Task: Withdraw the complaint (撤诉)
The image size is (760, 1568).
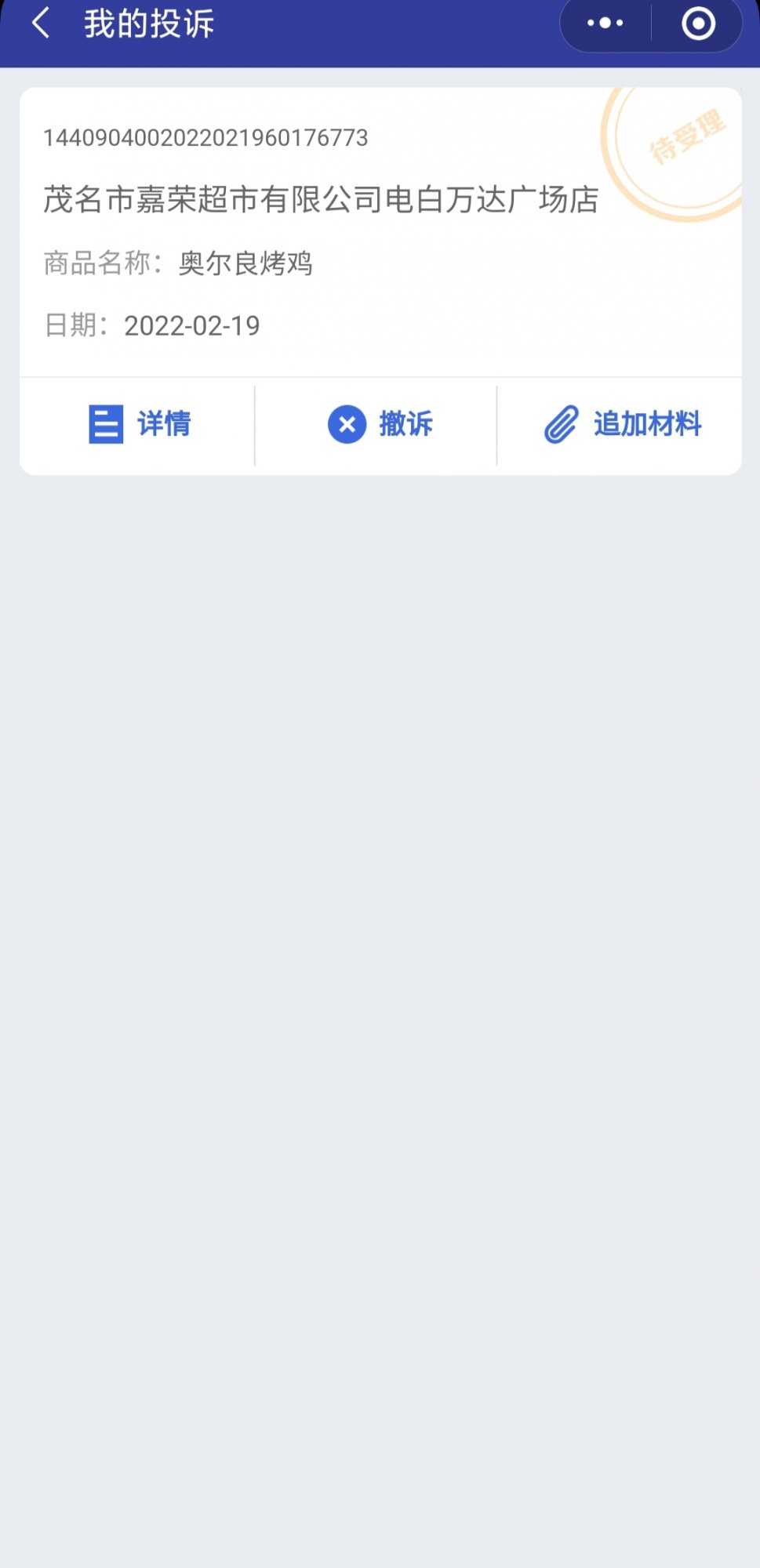Action: (380, 424)
